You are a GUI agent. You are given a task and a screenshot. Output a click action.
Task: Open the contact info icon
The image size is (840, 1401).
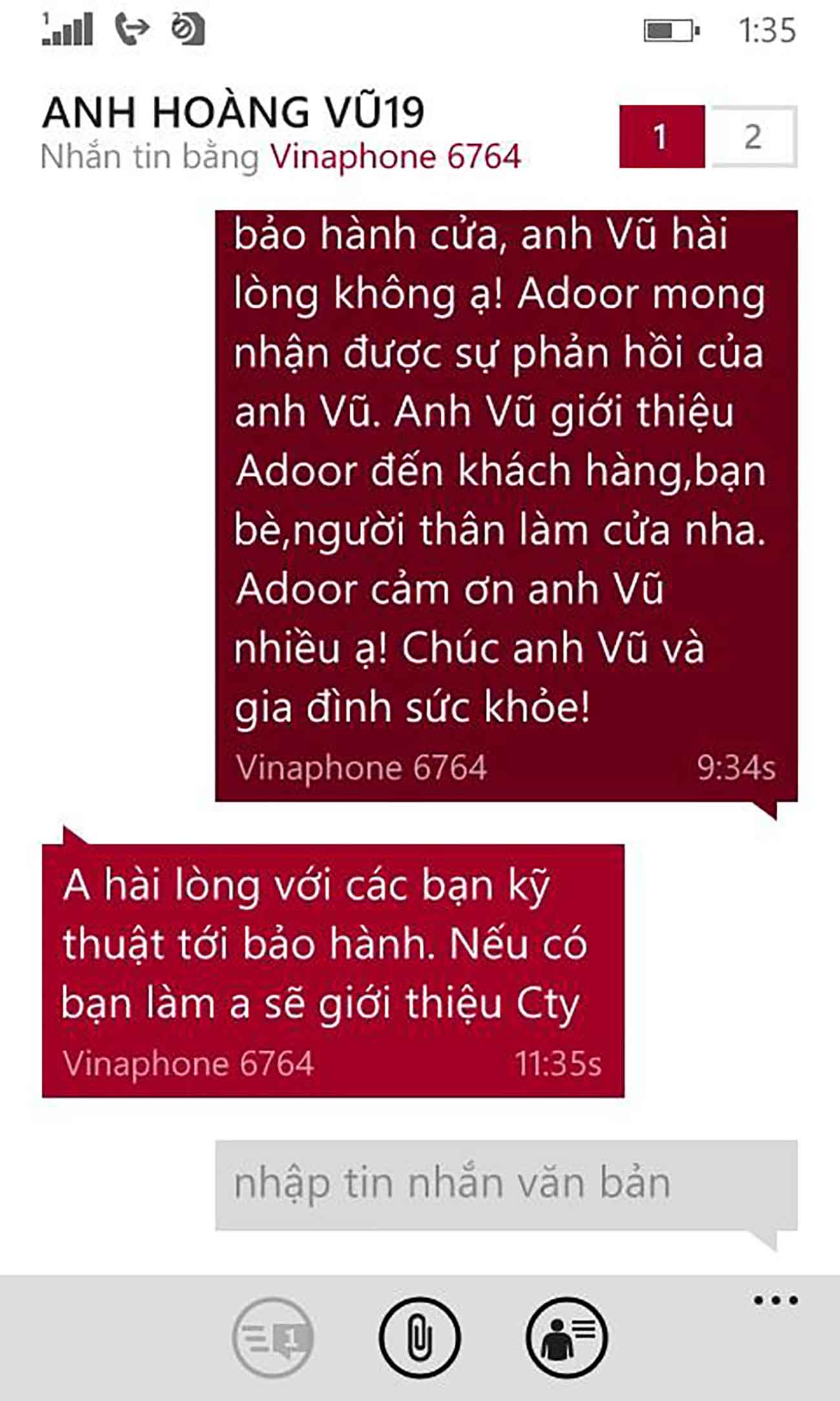tap(567, 1338)
